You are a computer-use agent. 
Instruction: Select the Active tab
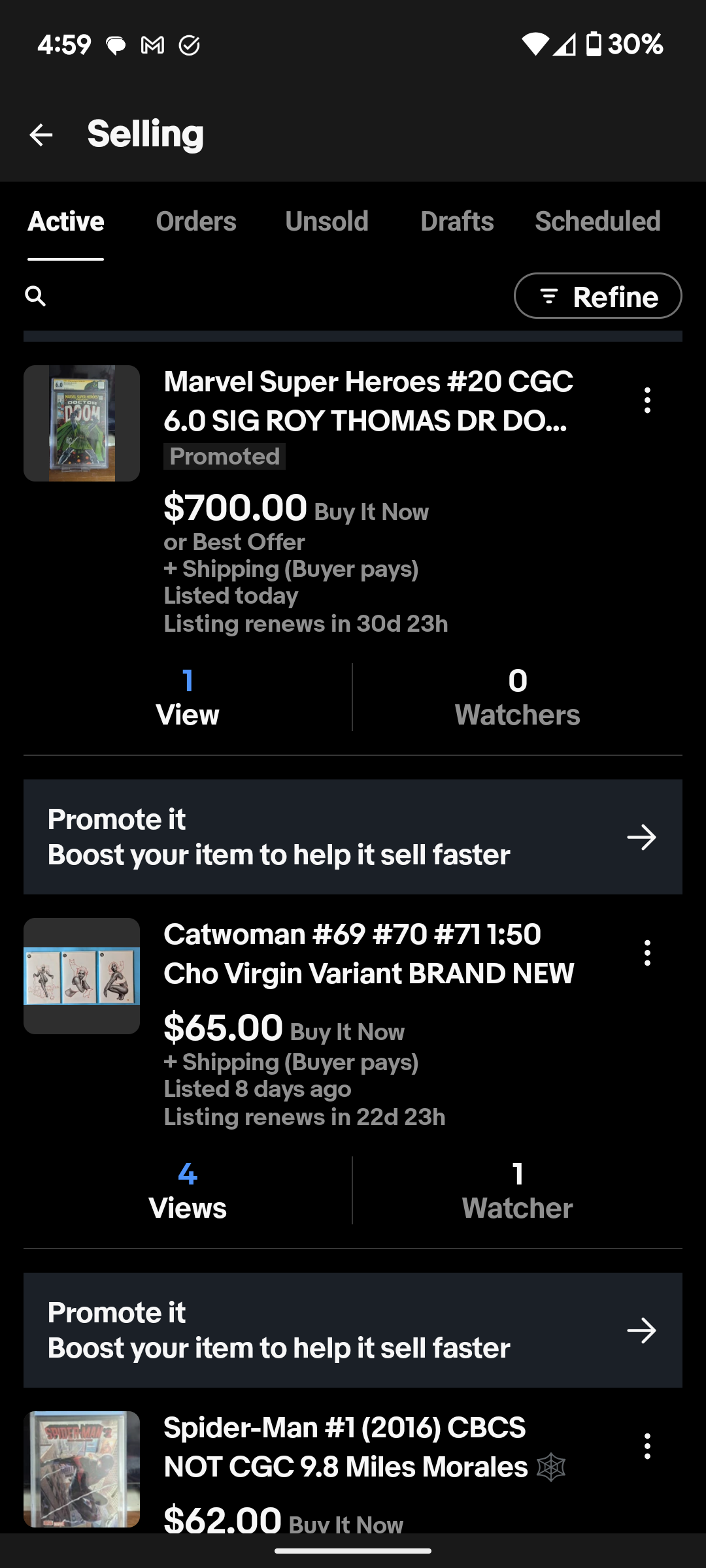coord(66,221)
